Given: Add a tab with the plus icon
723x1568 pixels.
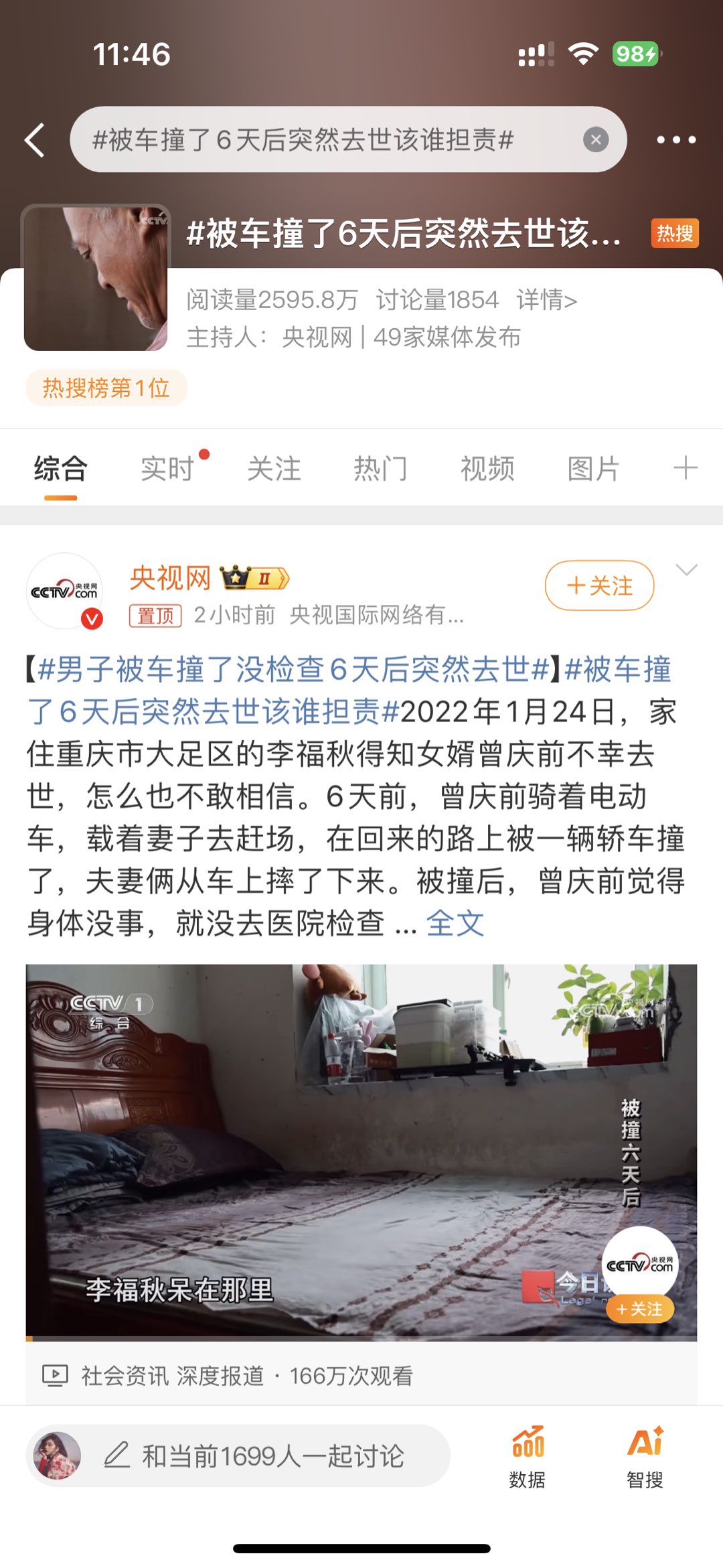Looking at the screenshot, I should (686, 468).
